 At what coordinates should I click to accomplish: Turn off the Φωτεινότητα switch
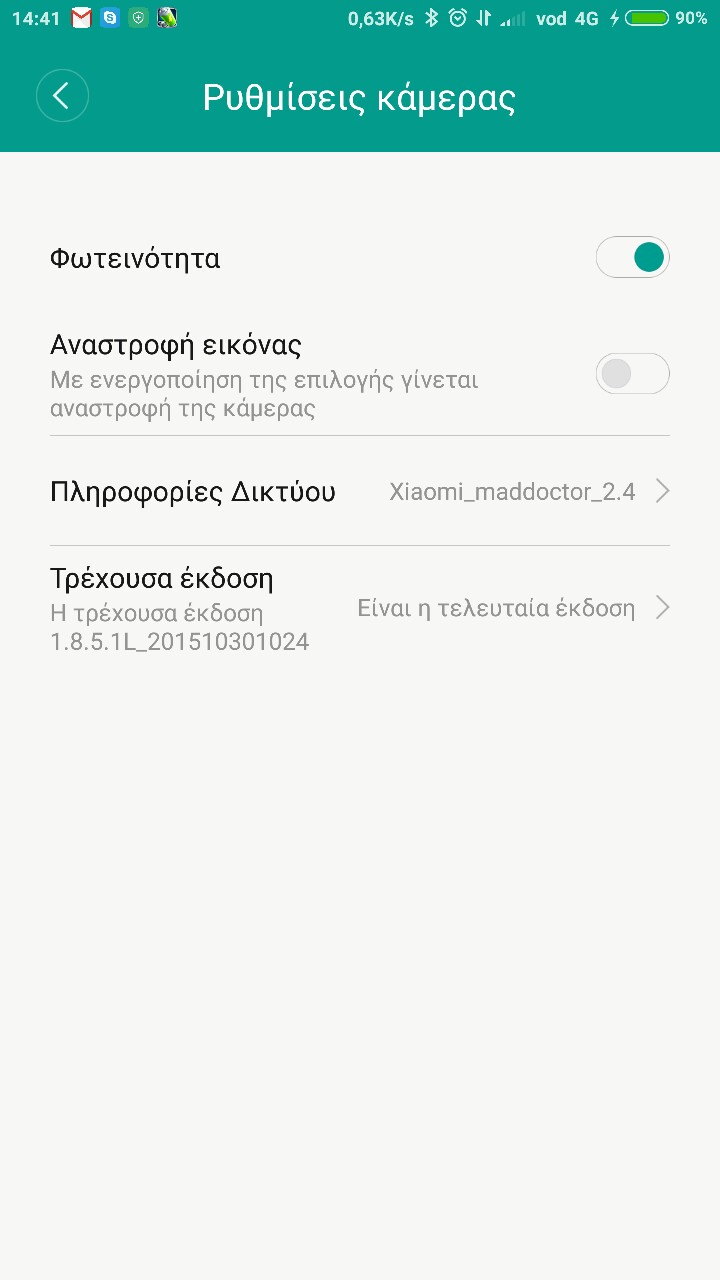click(x=632, y=258)
